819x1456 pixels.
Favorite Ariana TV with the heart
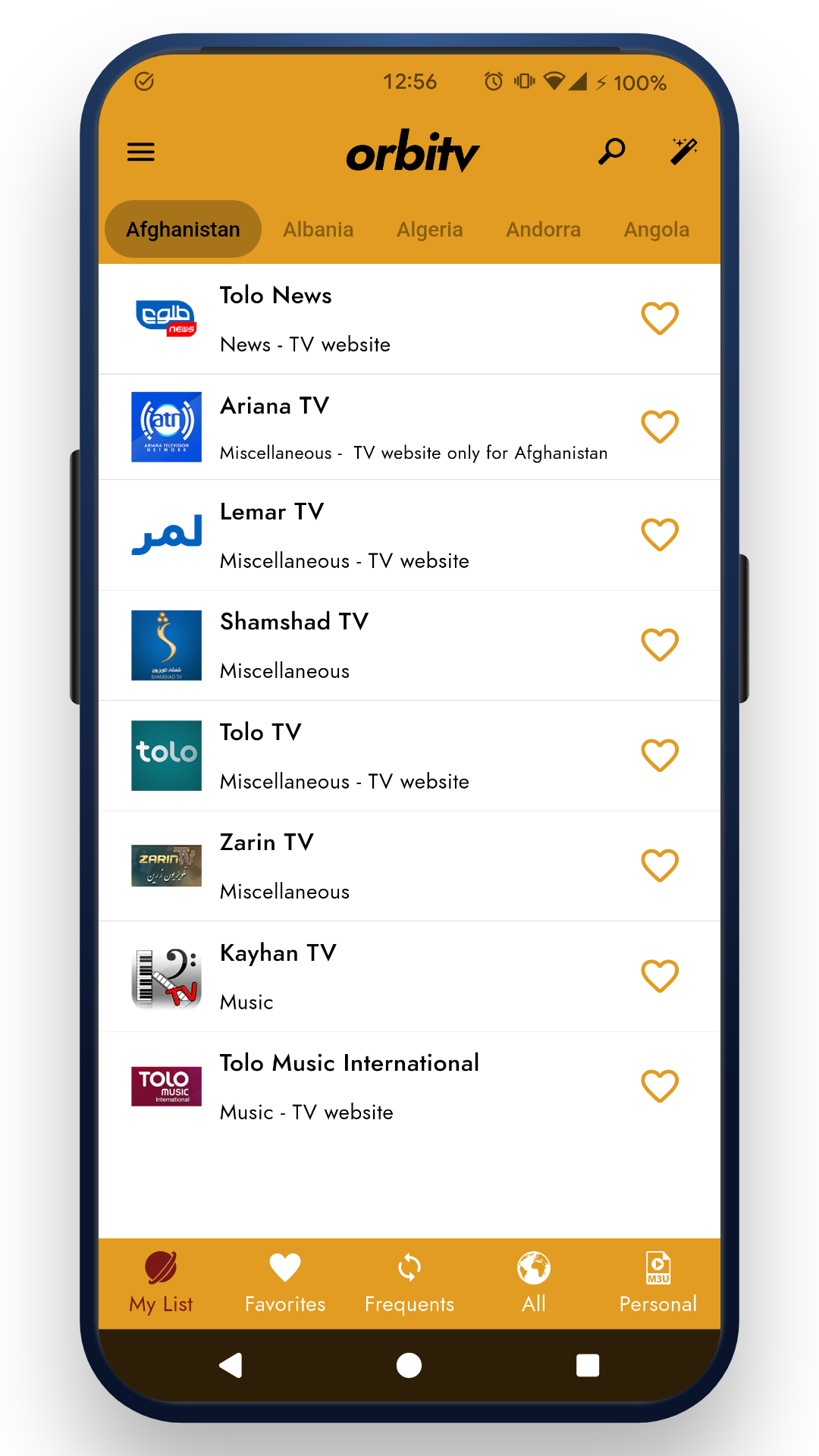[x=659, y=427]
